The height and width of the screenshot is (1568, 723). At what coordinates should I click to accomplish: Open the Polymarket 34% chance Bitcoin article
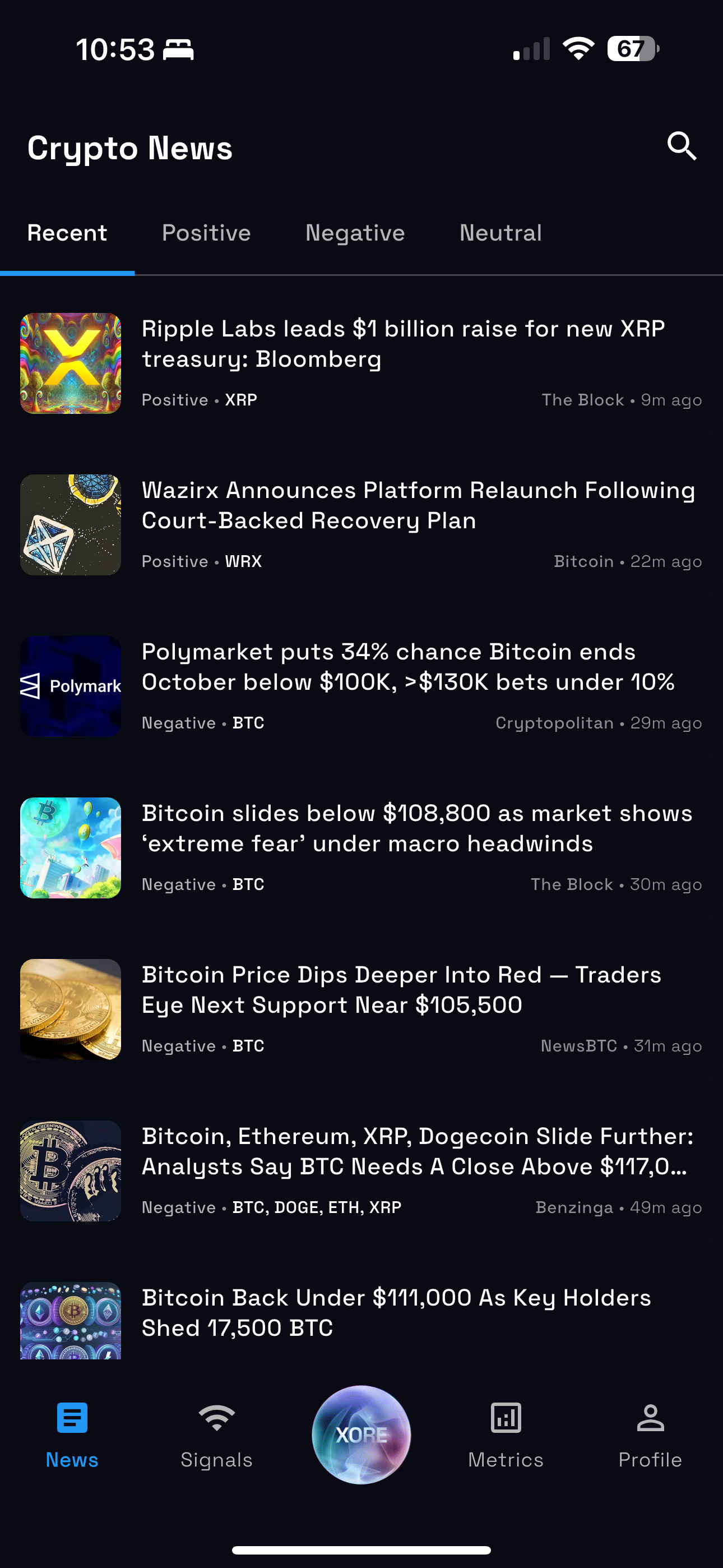click(x=408, y=667)
